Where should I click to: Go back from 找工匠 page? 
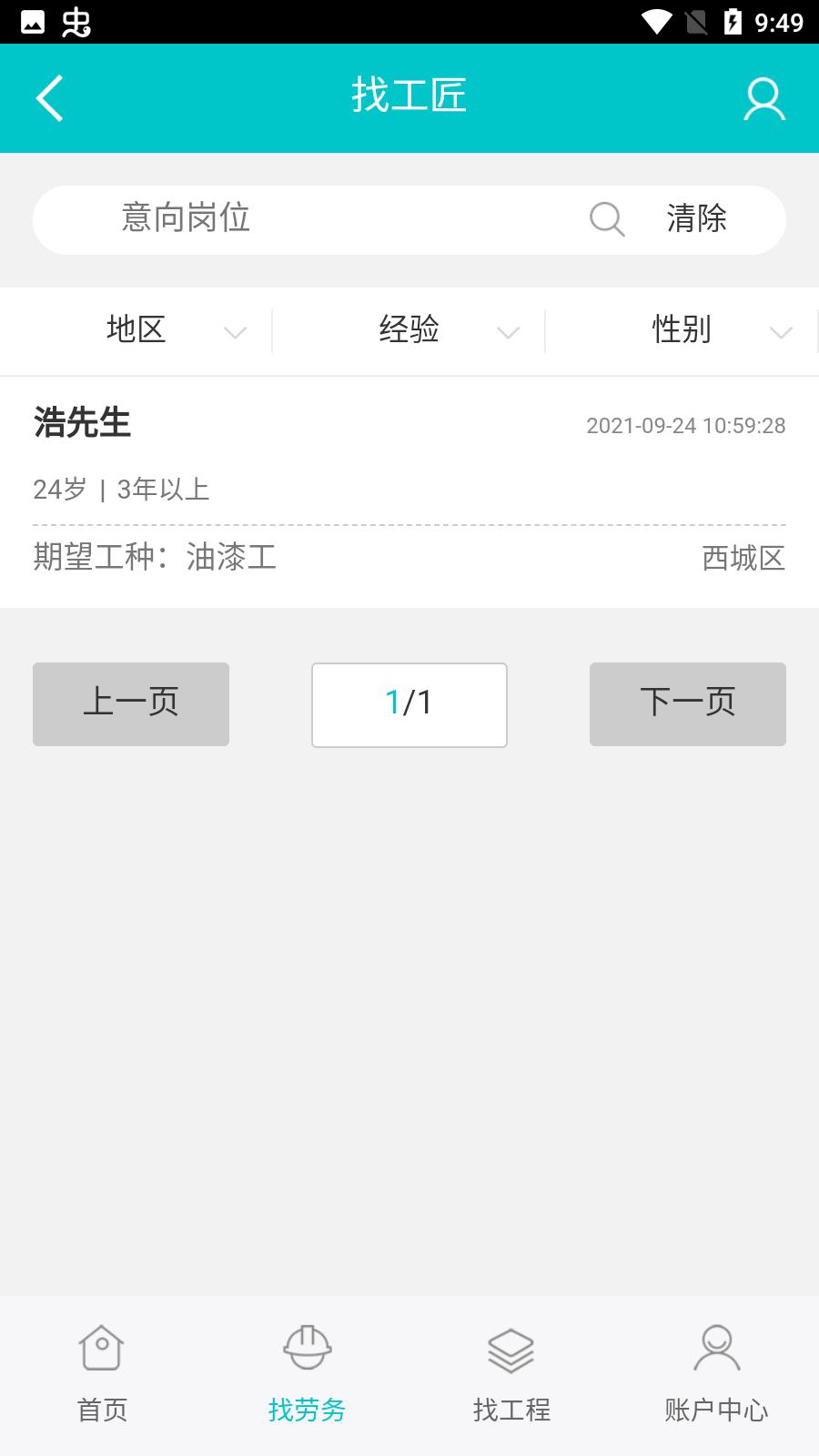[51, 98]
